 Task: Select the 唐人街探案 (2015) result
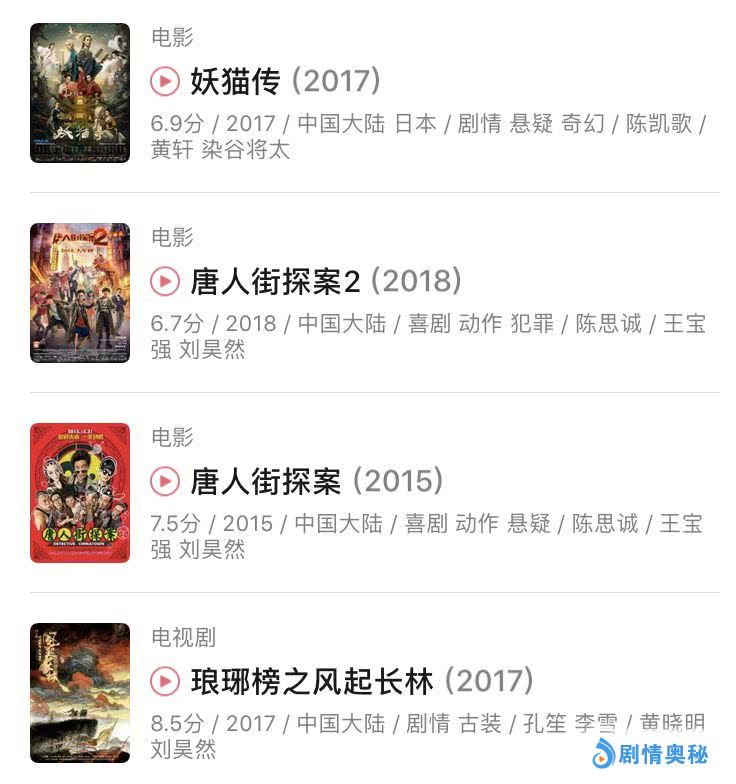(x=316, y=481)
